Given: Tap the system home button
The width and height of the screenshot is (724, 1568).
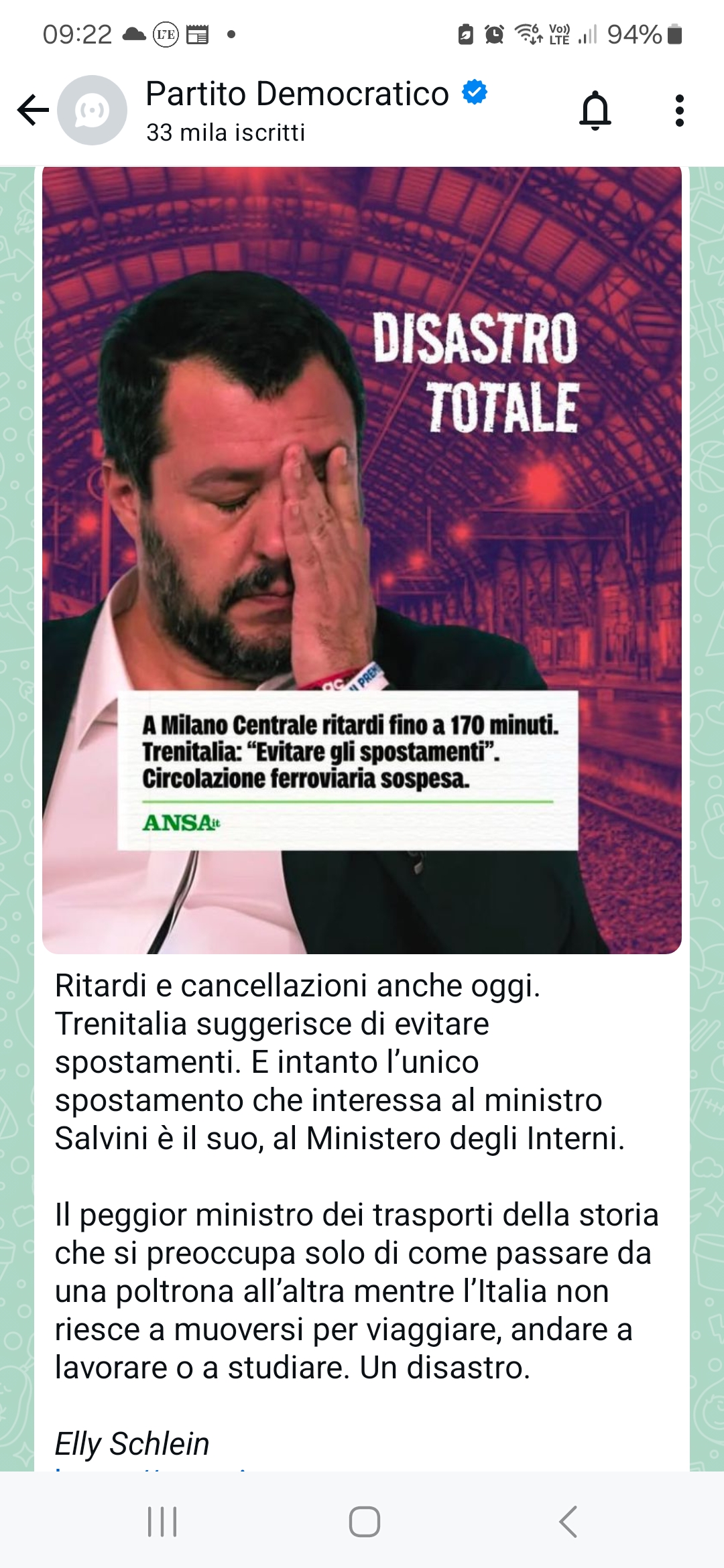Looking at the screenshot, I should pos(365,1521).
